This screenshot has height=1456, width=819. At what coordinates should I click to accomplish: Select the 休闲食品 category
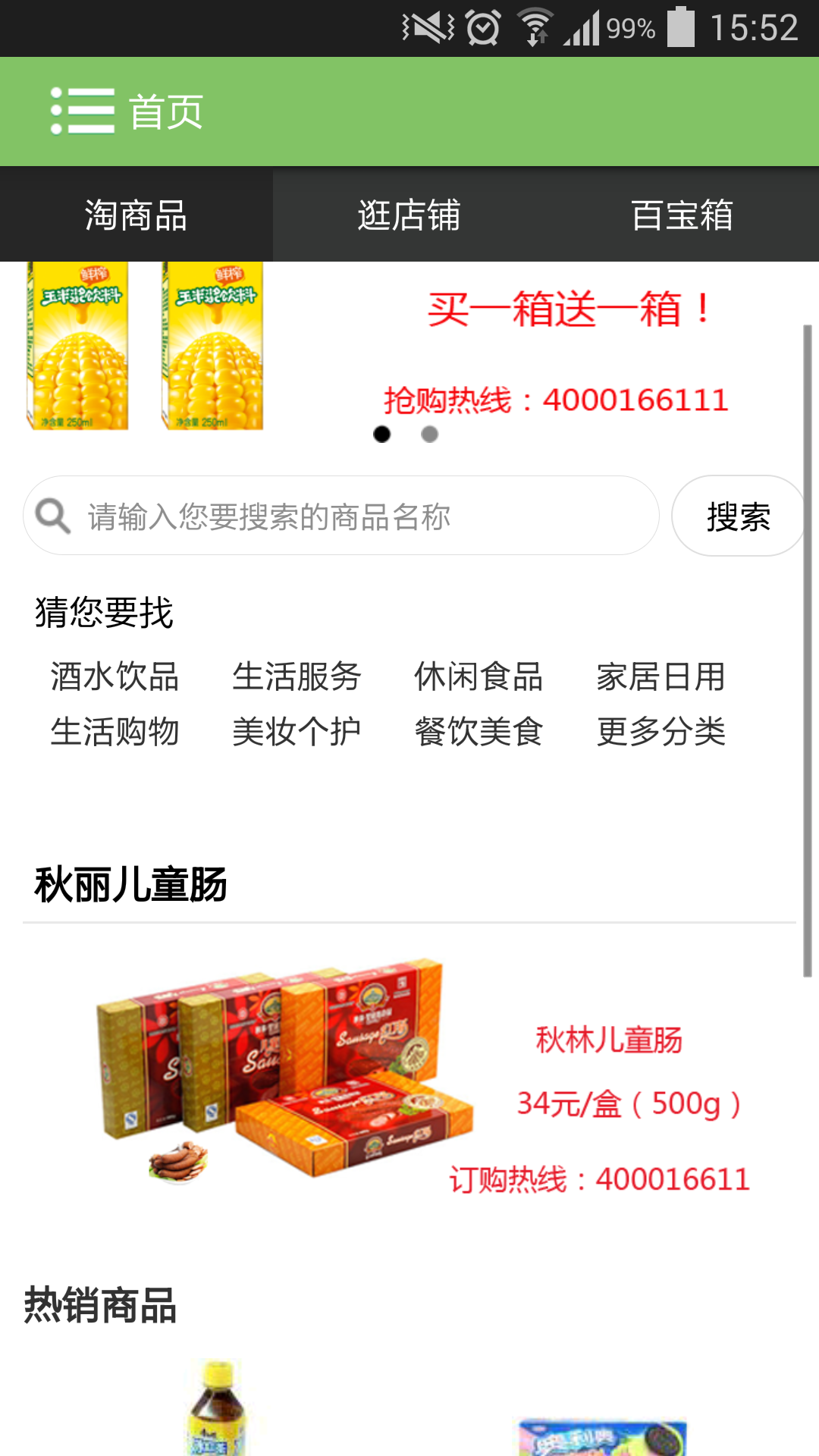(x=479, y=676)
